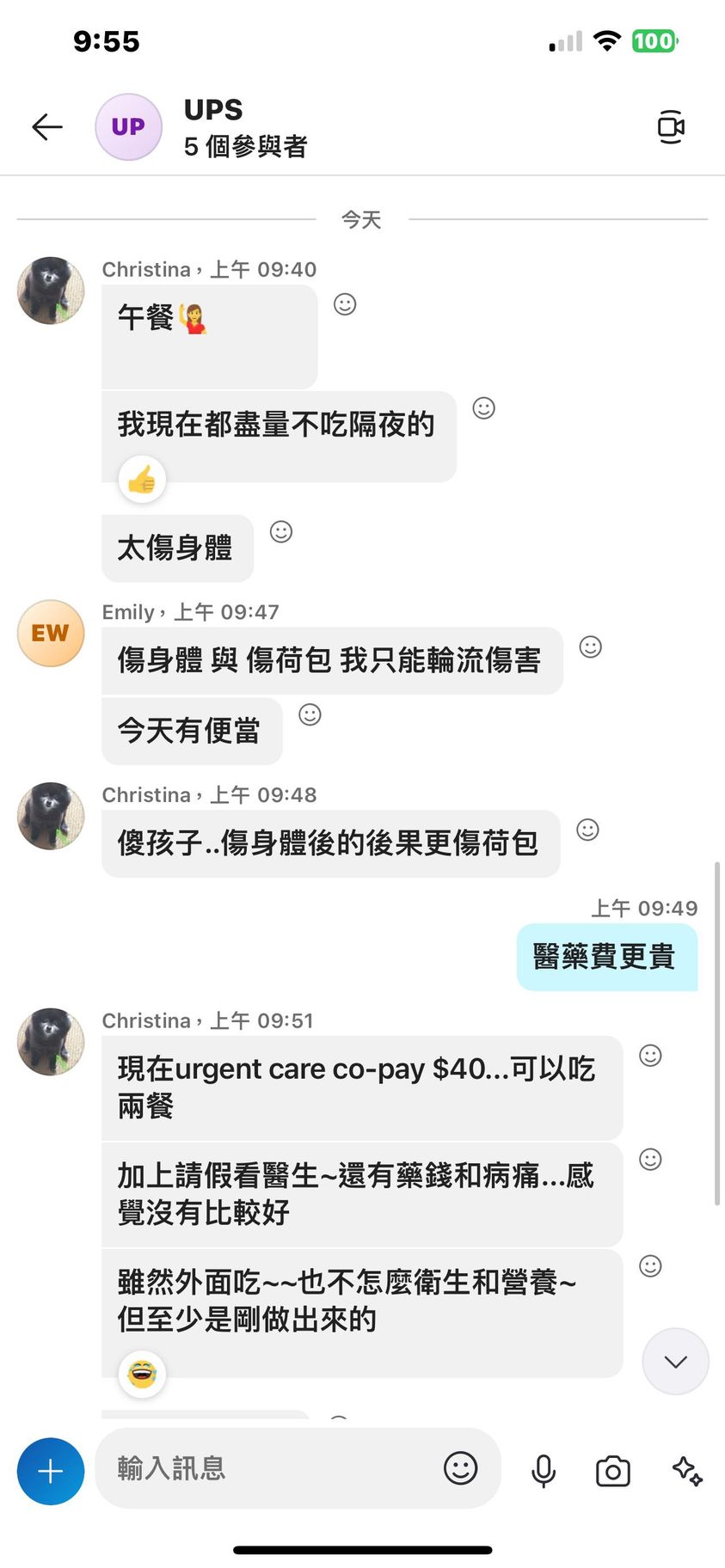Start a video call in UPS group
This screenshot has width=725, height=1568.
pyautogui.click(x=670, y=127)
